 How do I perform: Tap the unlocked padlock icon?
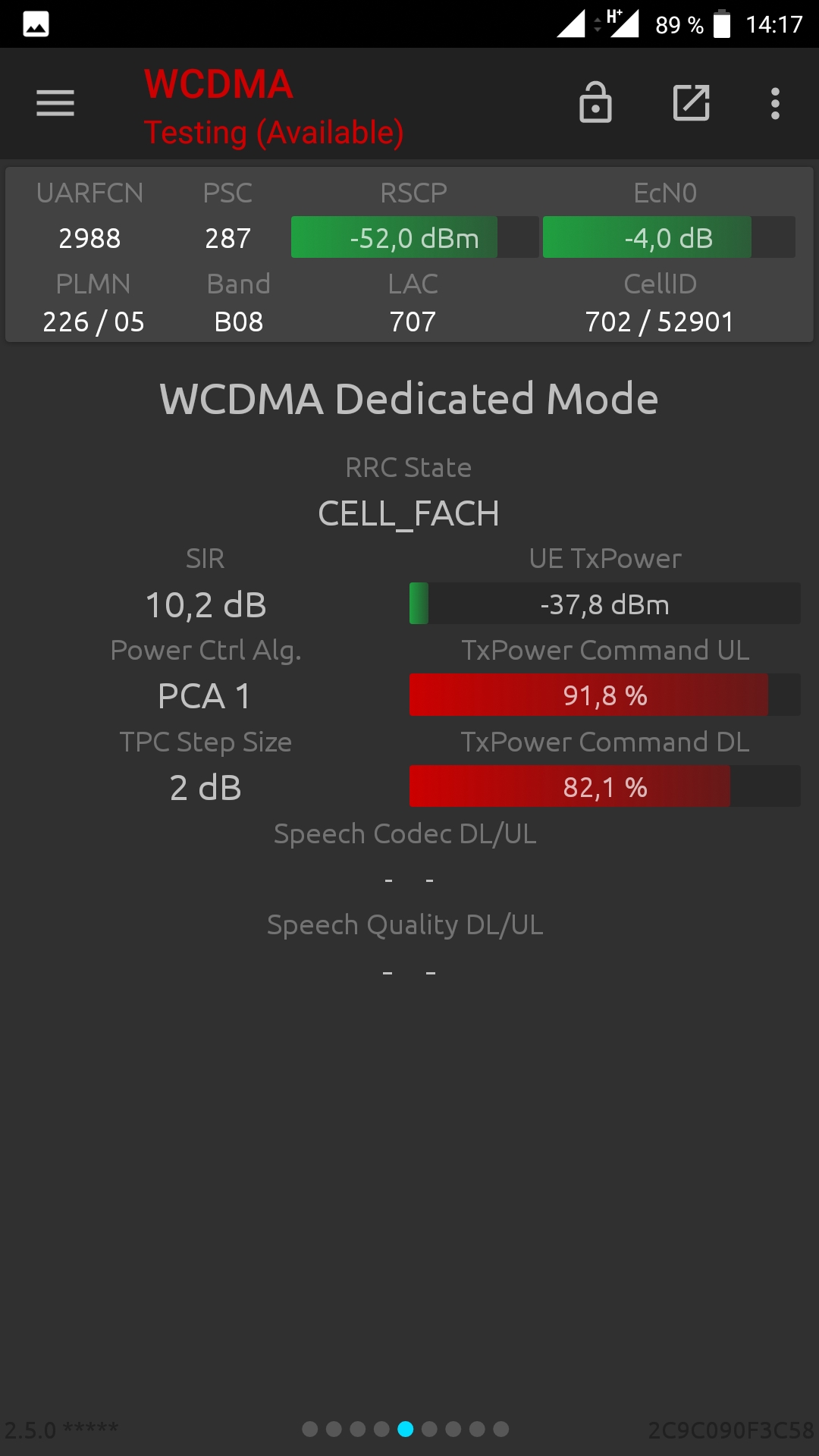[x=595, y=102]
